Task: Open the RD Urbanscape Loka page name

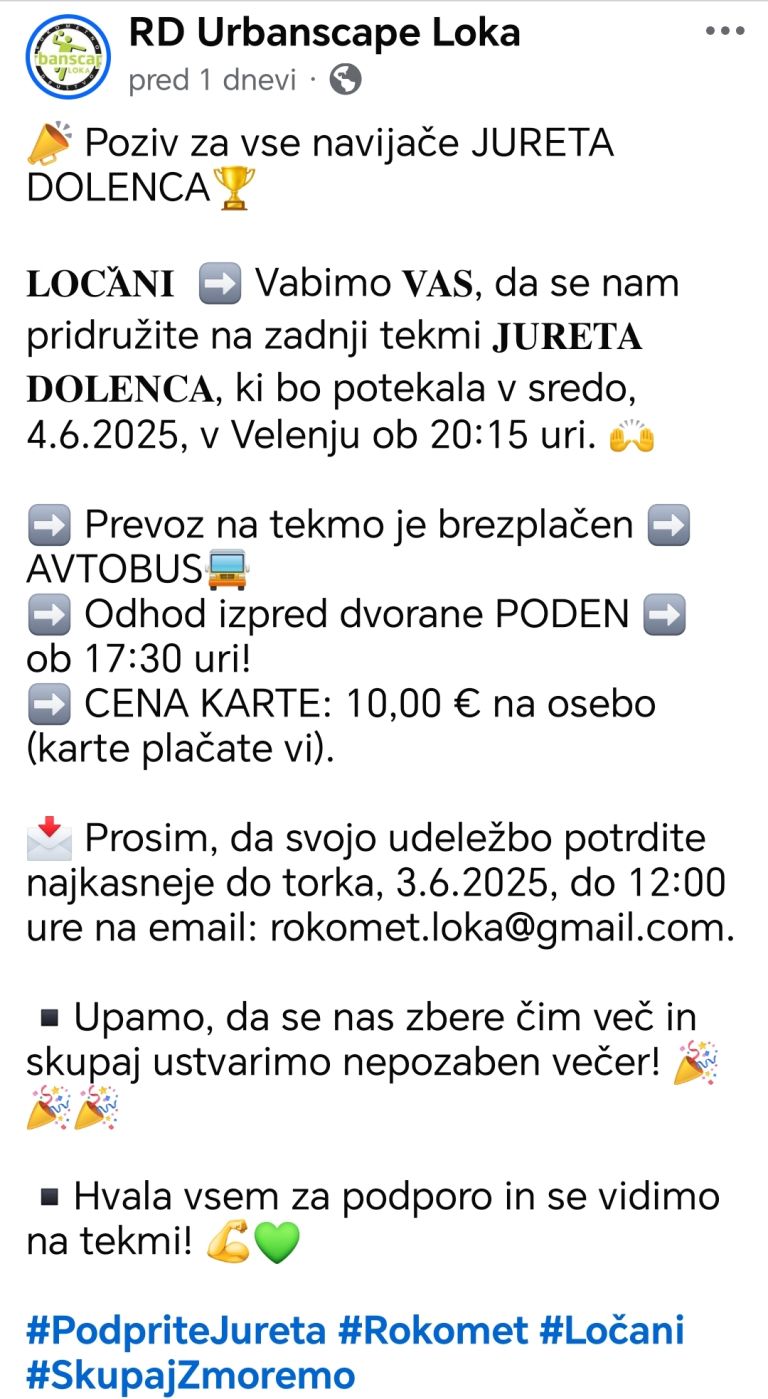Action: pos(324,33)
